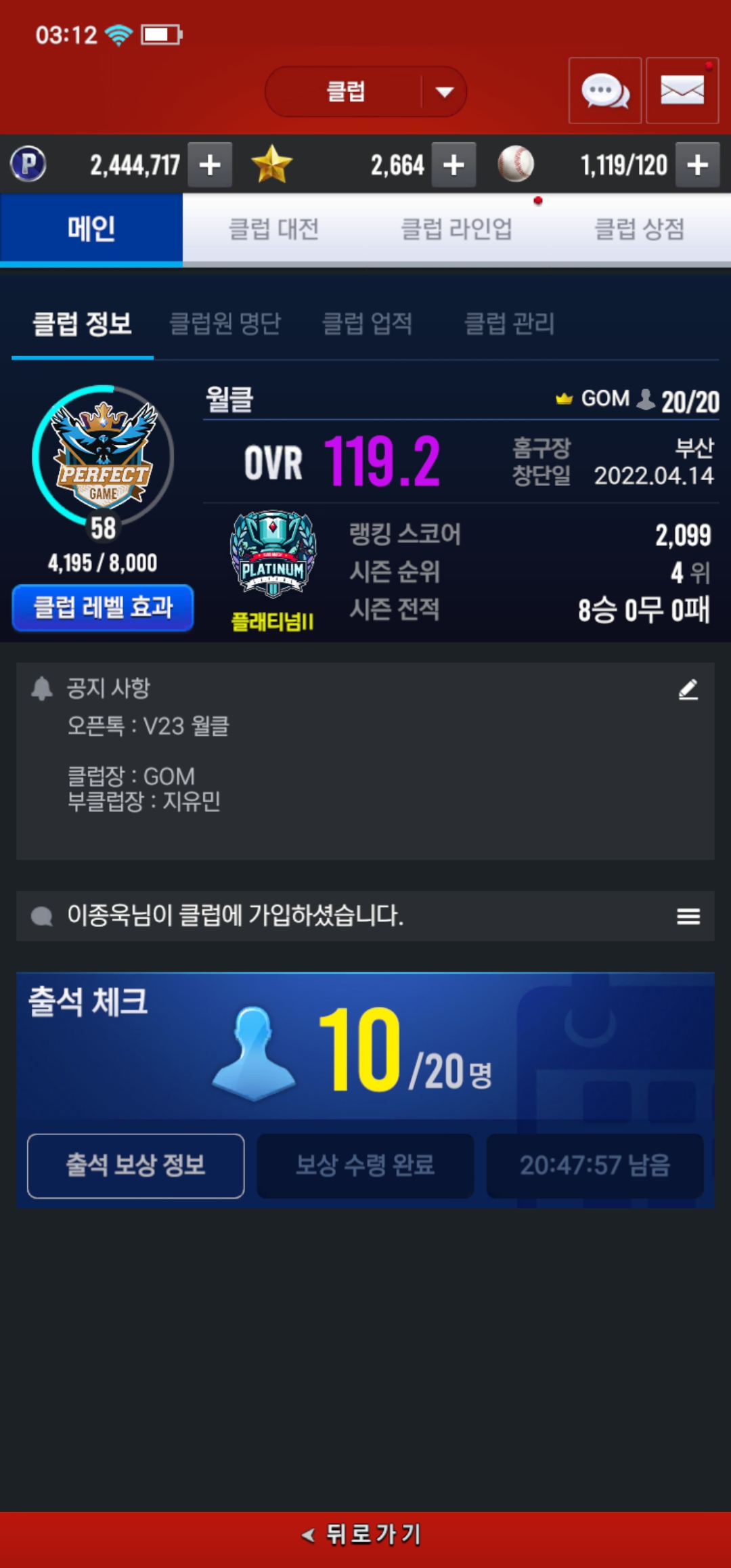The height and width of the screenshot is (1568, 731).
Task: Switch to the 클럽 대전 tab
Action: 273,229
